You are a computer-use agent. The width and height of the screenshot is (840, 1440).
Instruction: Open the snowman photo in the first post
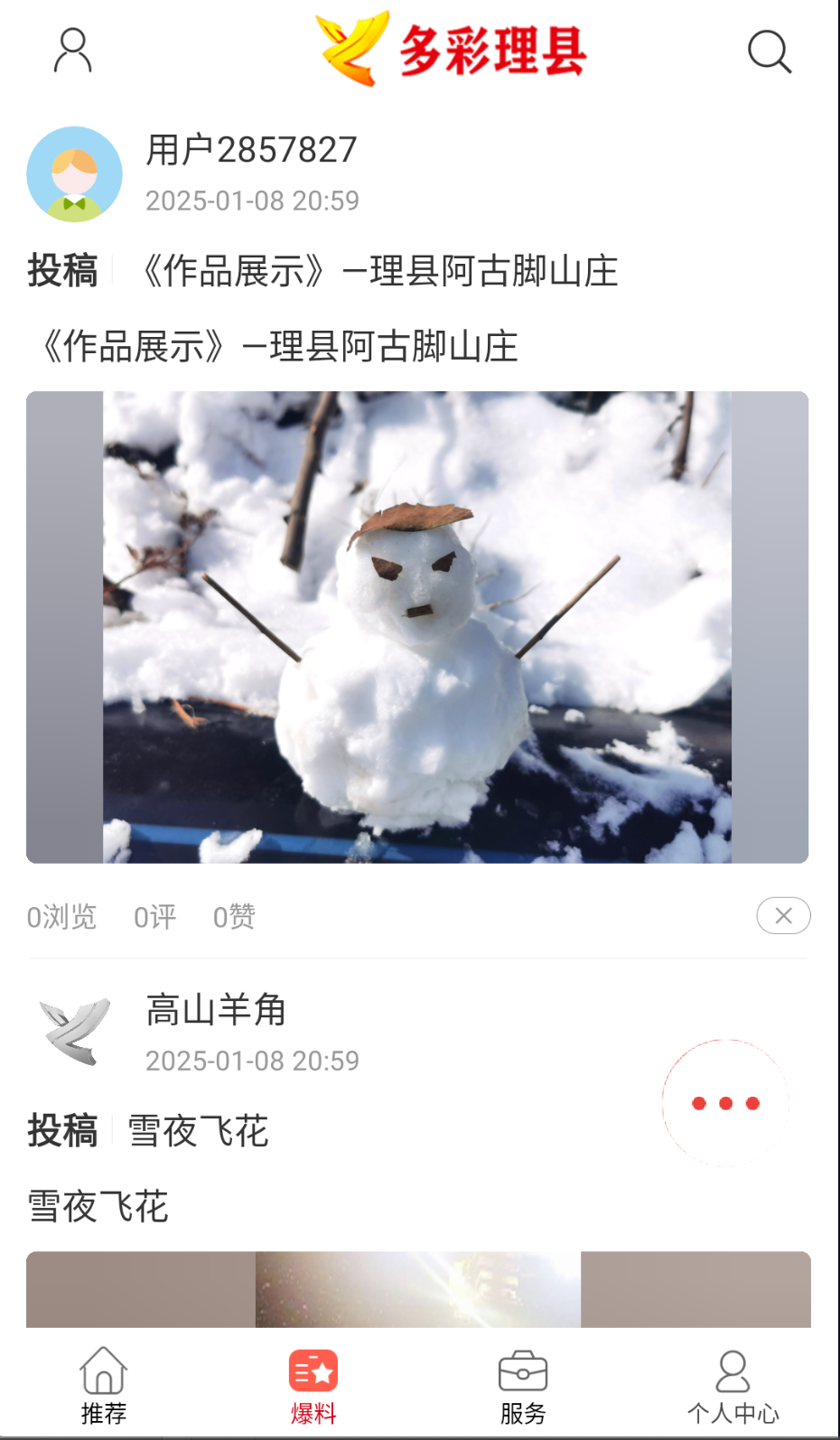coord(418,626)
